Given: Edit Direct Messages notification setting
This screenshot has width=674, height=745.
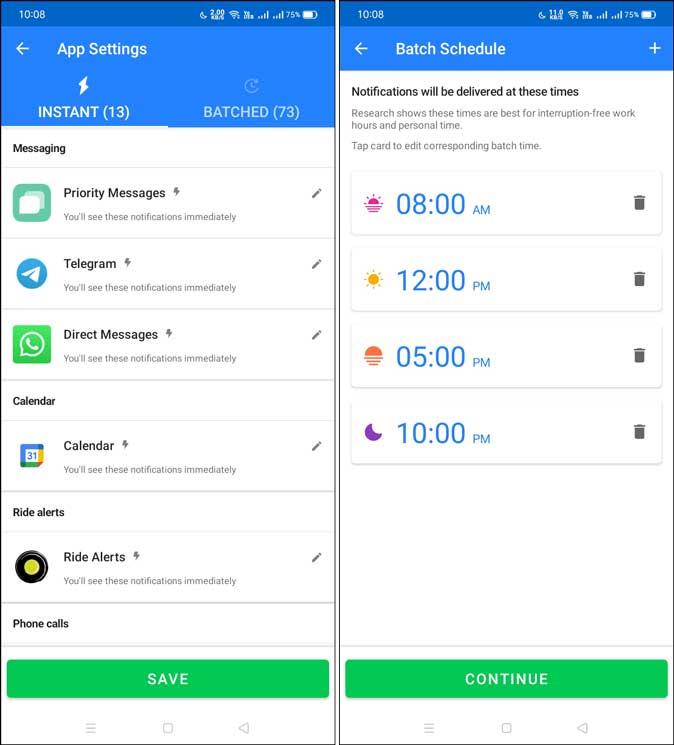Looking at the screenshot, I should 316,335.
